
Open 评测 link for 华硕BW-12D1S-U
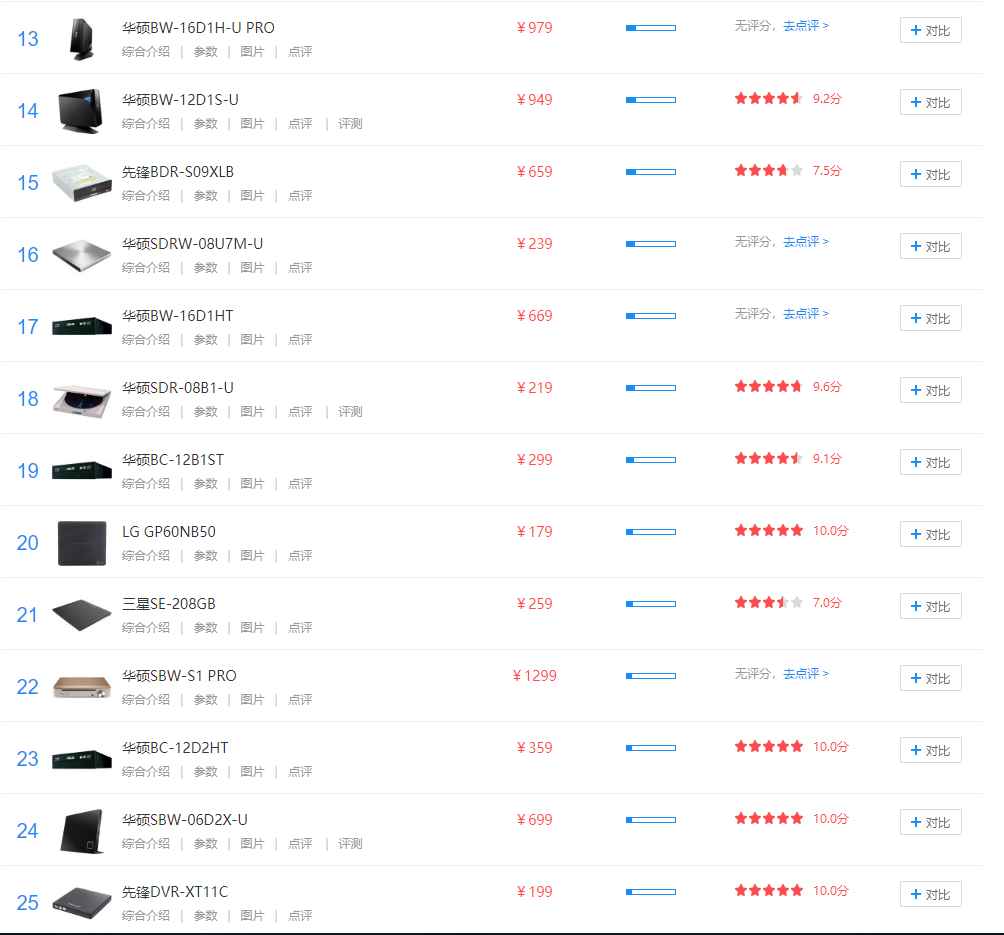(350, 124)
